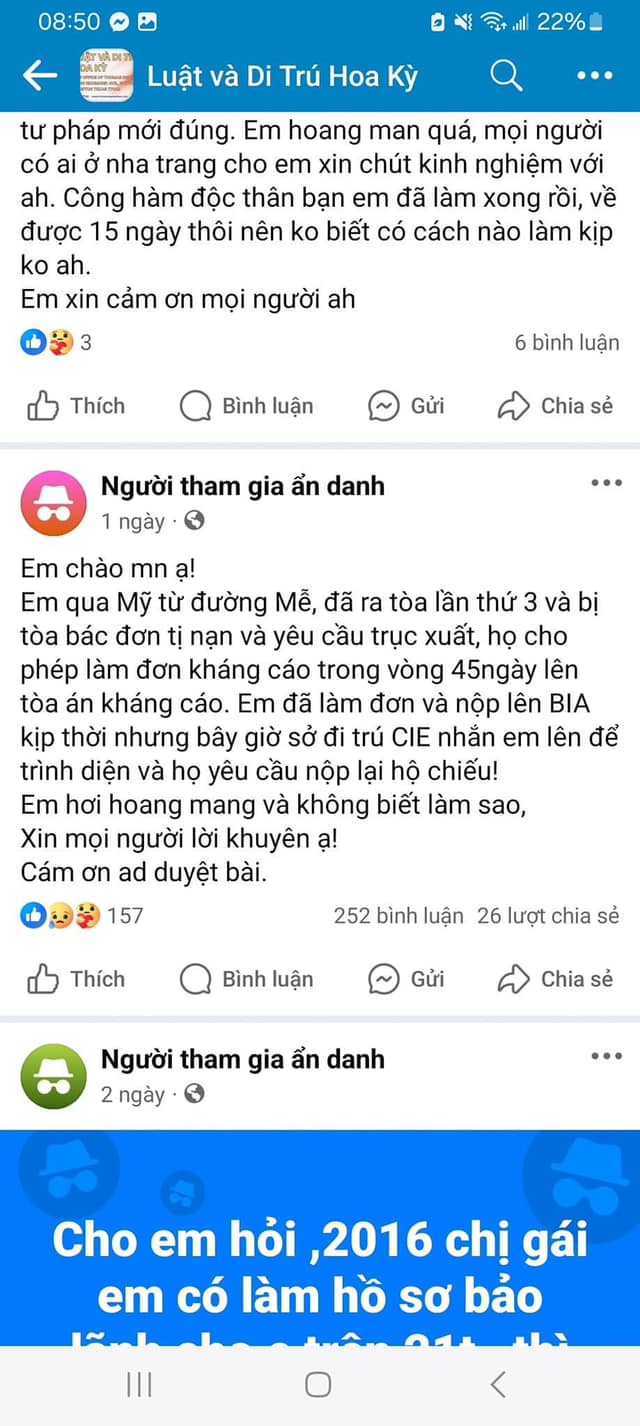Search within the Luật và Di Trú group

[506, 76]
